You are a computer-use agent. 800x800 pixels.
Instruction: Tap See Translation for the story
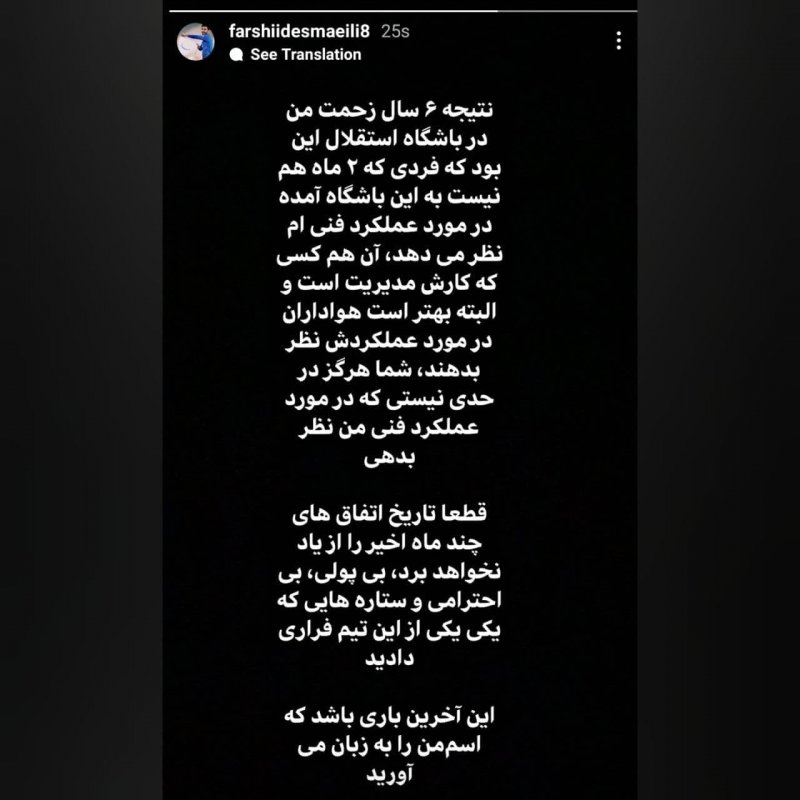click(304, 54)
